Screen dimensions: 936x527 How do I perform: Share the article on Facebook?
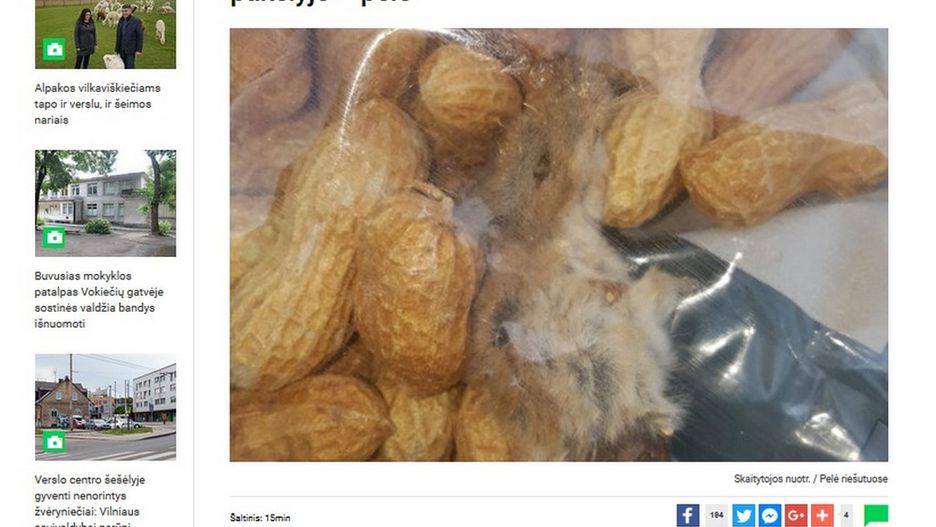688,515
